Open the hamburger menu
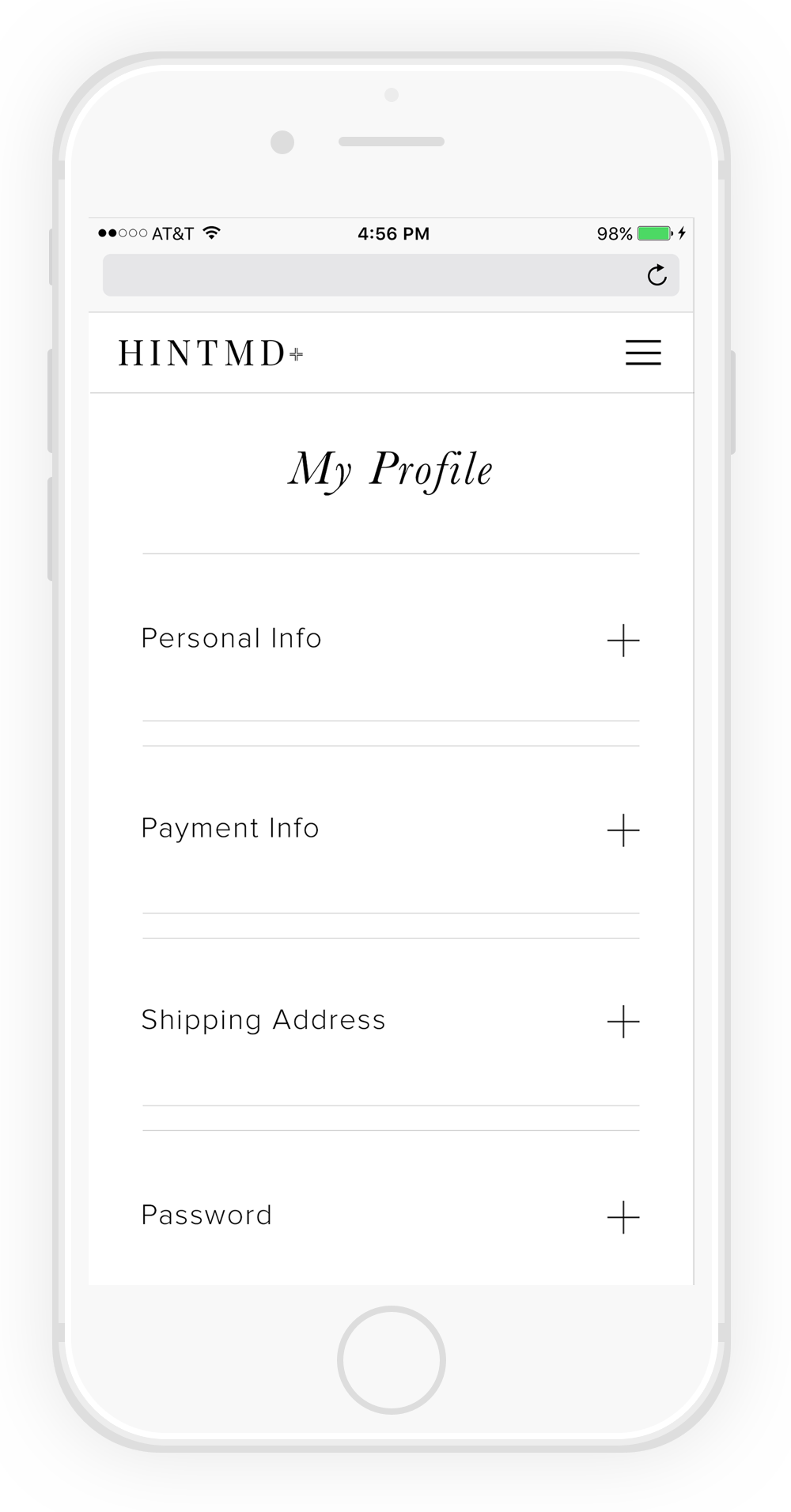This screenshot has height=1512, width=791. [x=643, y=353]
